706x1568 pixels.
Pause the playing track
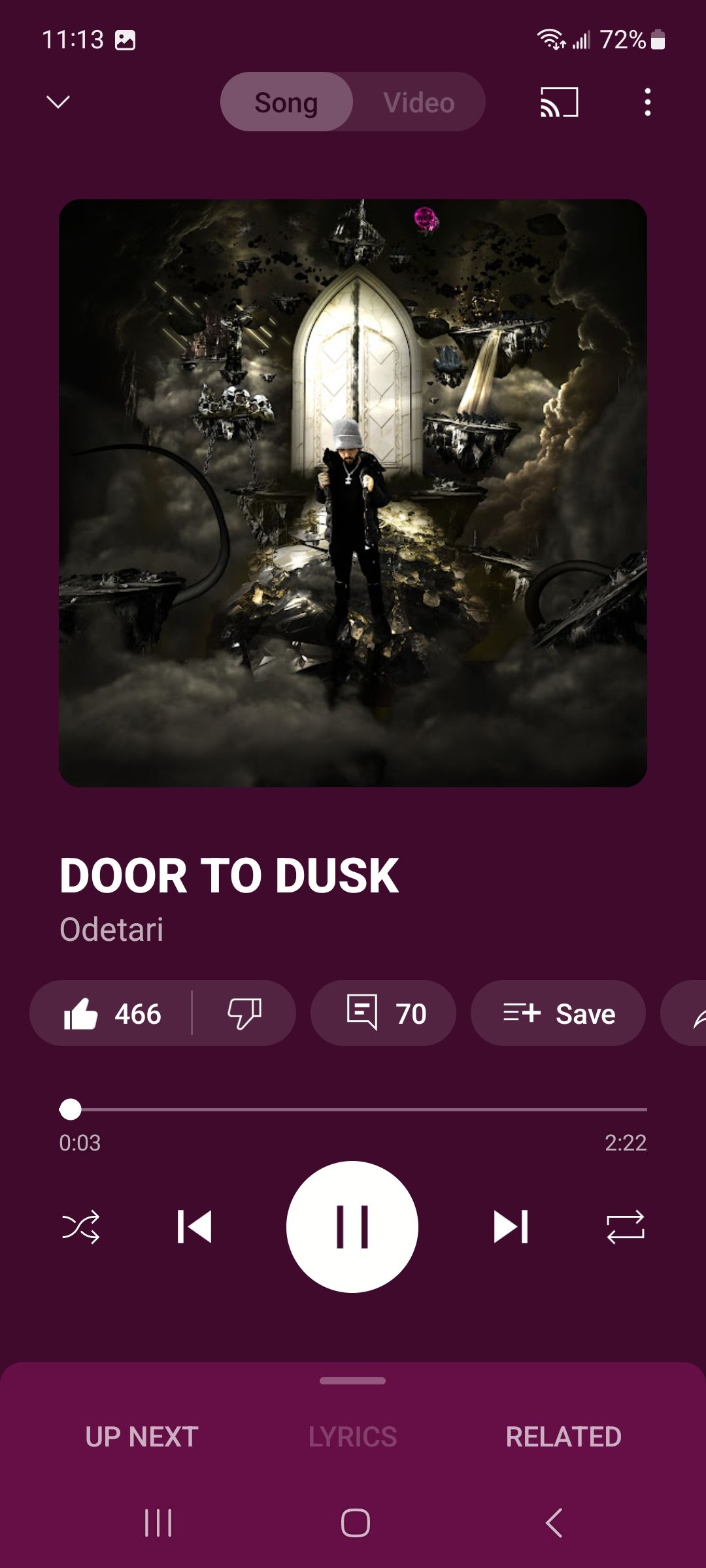[352, 1227]
